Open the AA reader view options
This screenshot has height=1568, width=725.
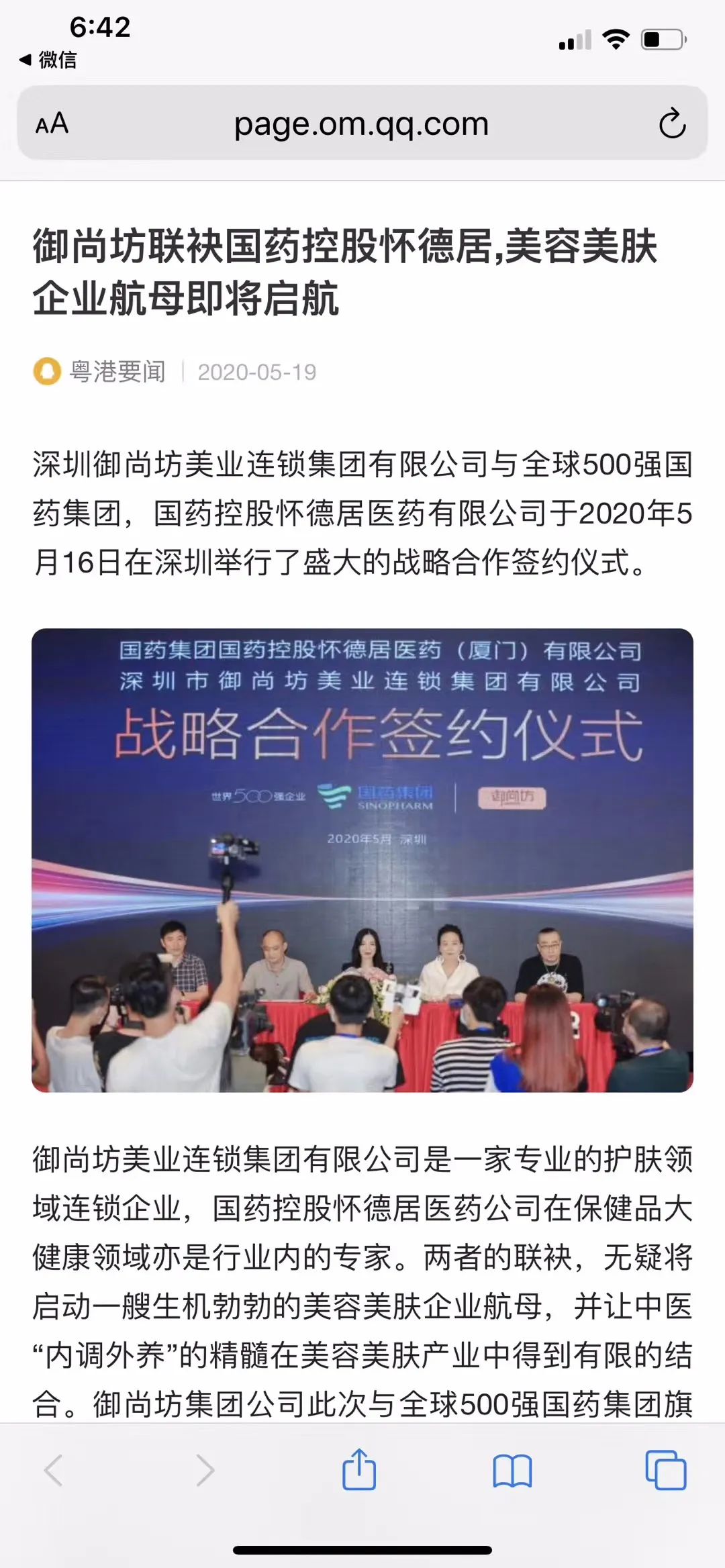[52, 124]
